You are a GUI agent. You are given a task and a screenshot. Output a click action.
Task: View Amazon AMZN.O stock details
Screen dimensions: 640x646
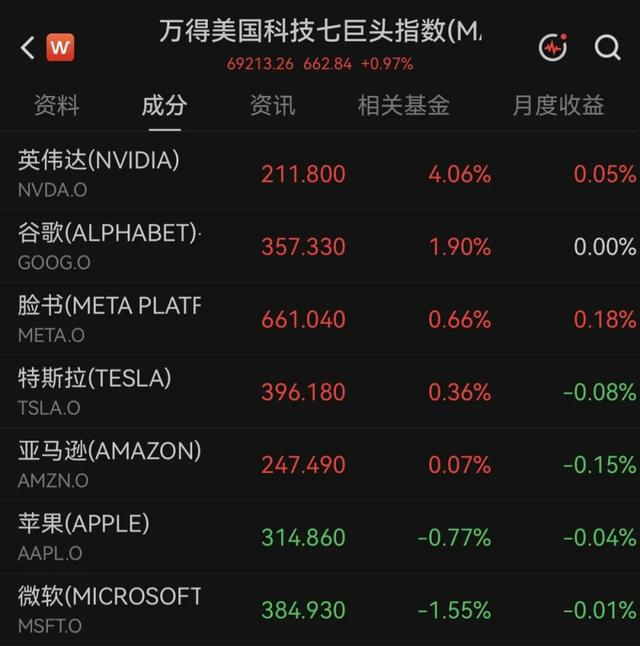pos(320,464)
